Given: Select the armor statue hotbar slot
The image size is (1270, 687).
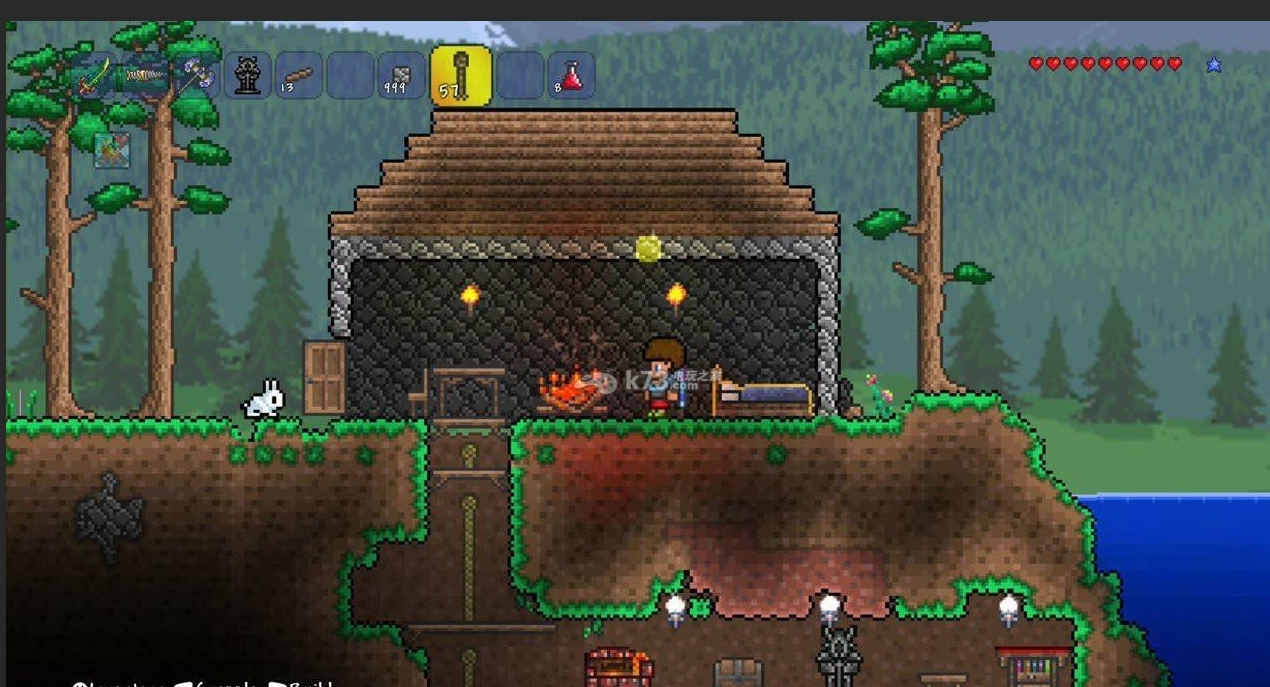Looking at the screenshot, I should click(247, 76).
